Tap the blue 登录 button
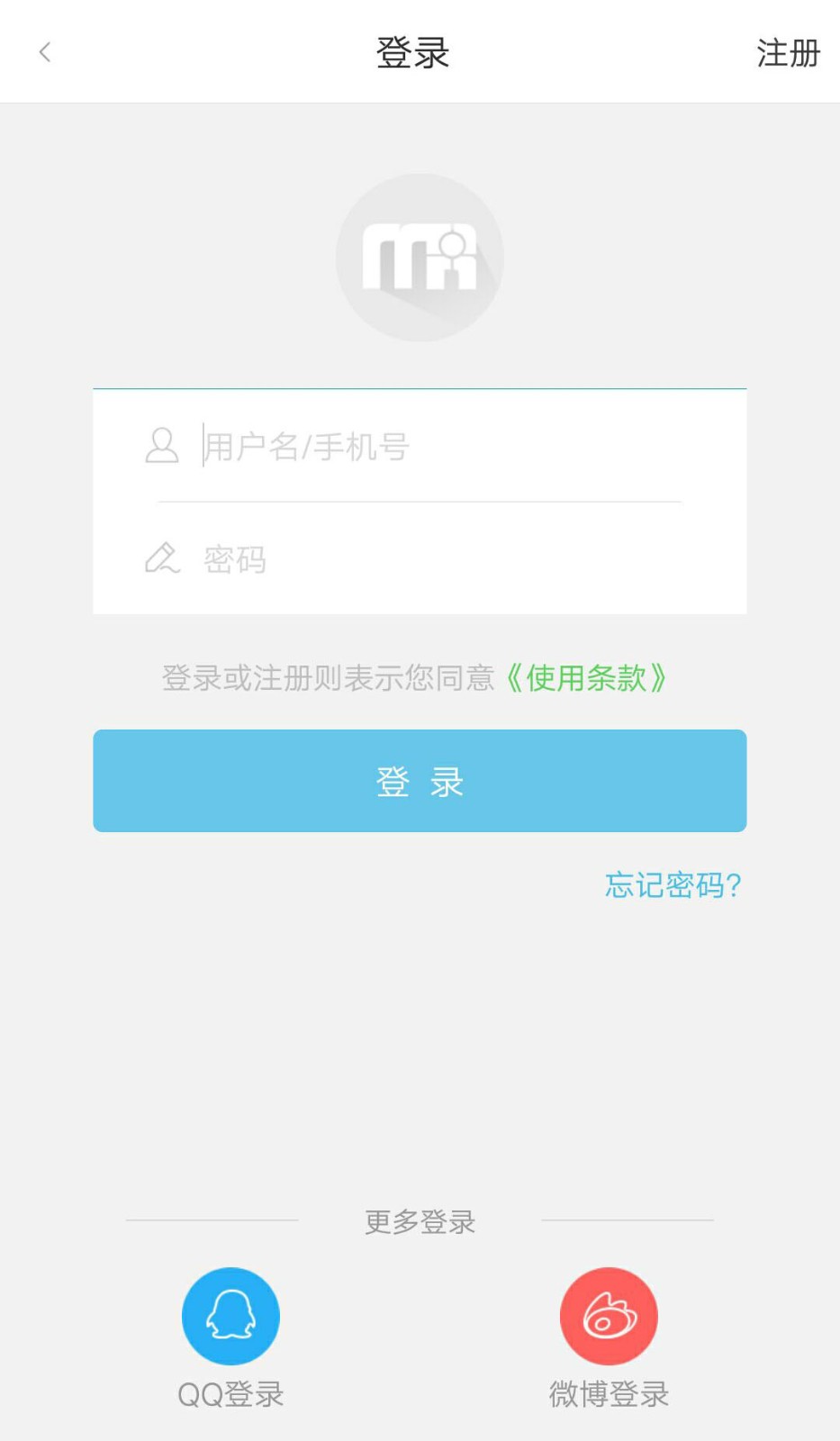Image resolution: width=840 pixels, height=1441 pixels. pyautogui.click(x=420, y=781)
